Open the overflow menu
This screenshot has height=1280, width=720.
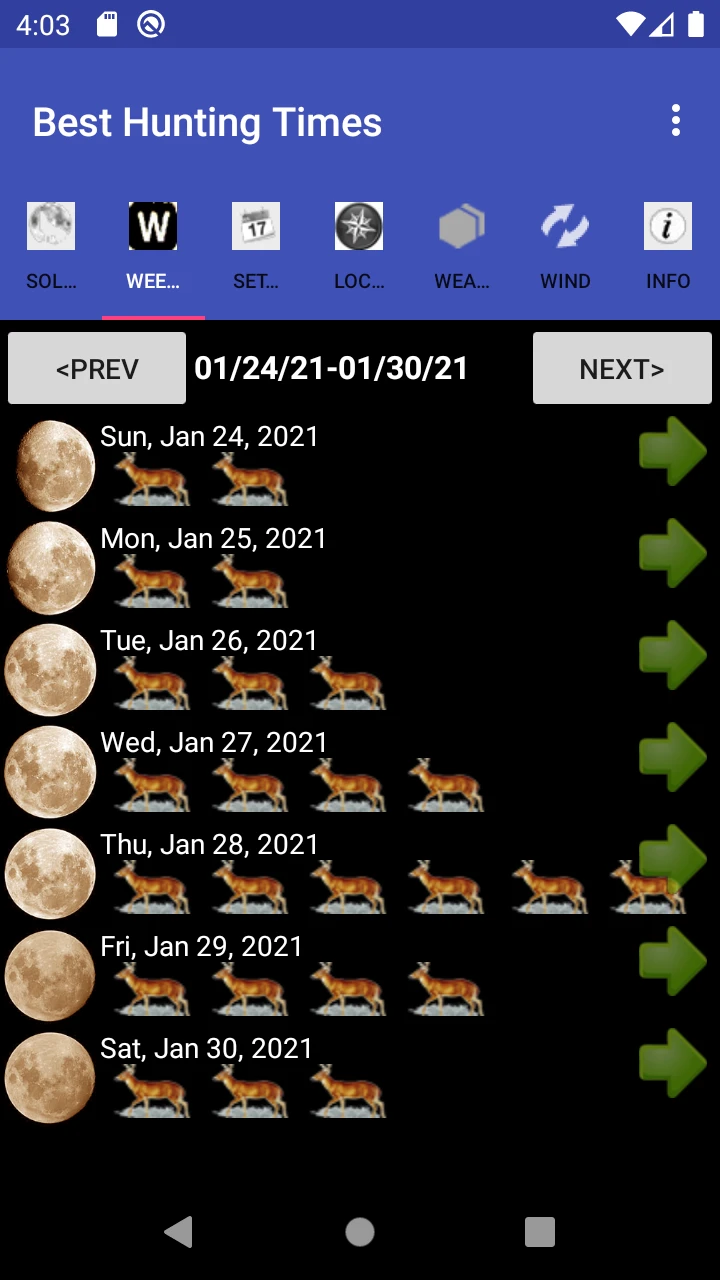676,121
